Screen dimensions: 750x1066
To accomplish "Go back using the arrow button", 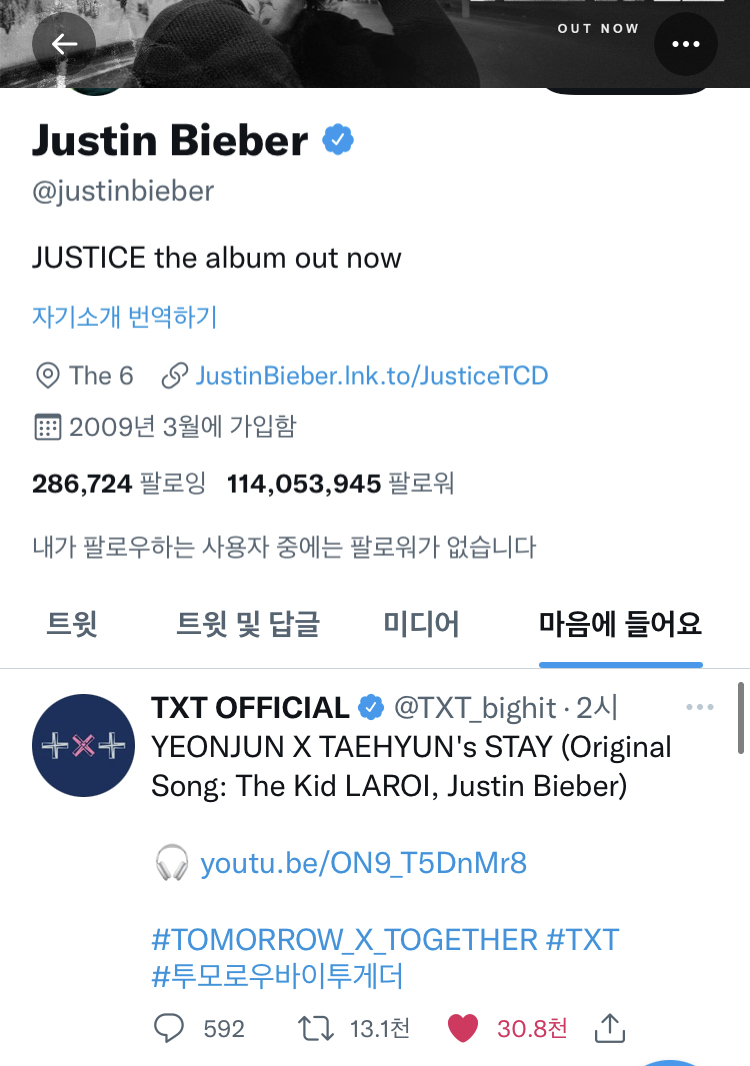I will coord(64,43).
